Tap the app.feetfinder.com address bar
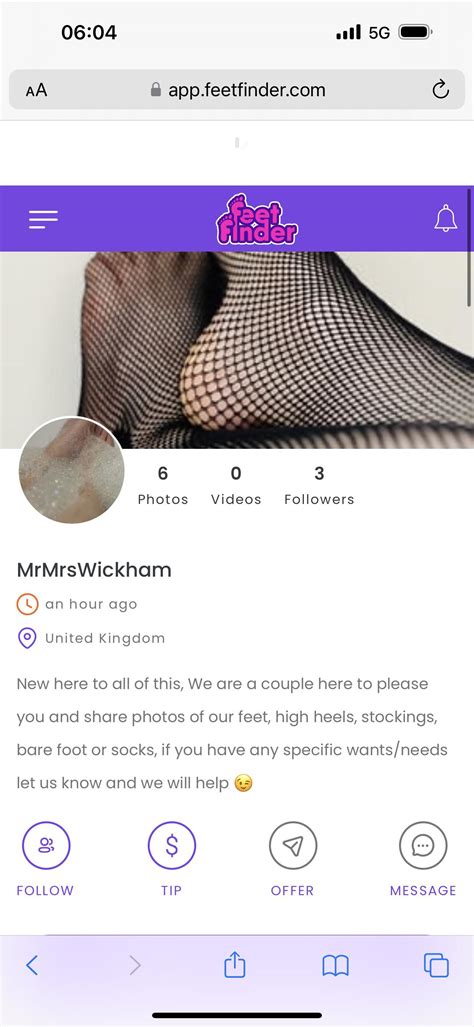This screenshot has width=474, height=1027. point(237,90)
